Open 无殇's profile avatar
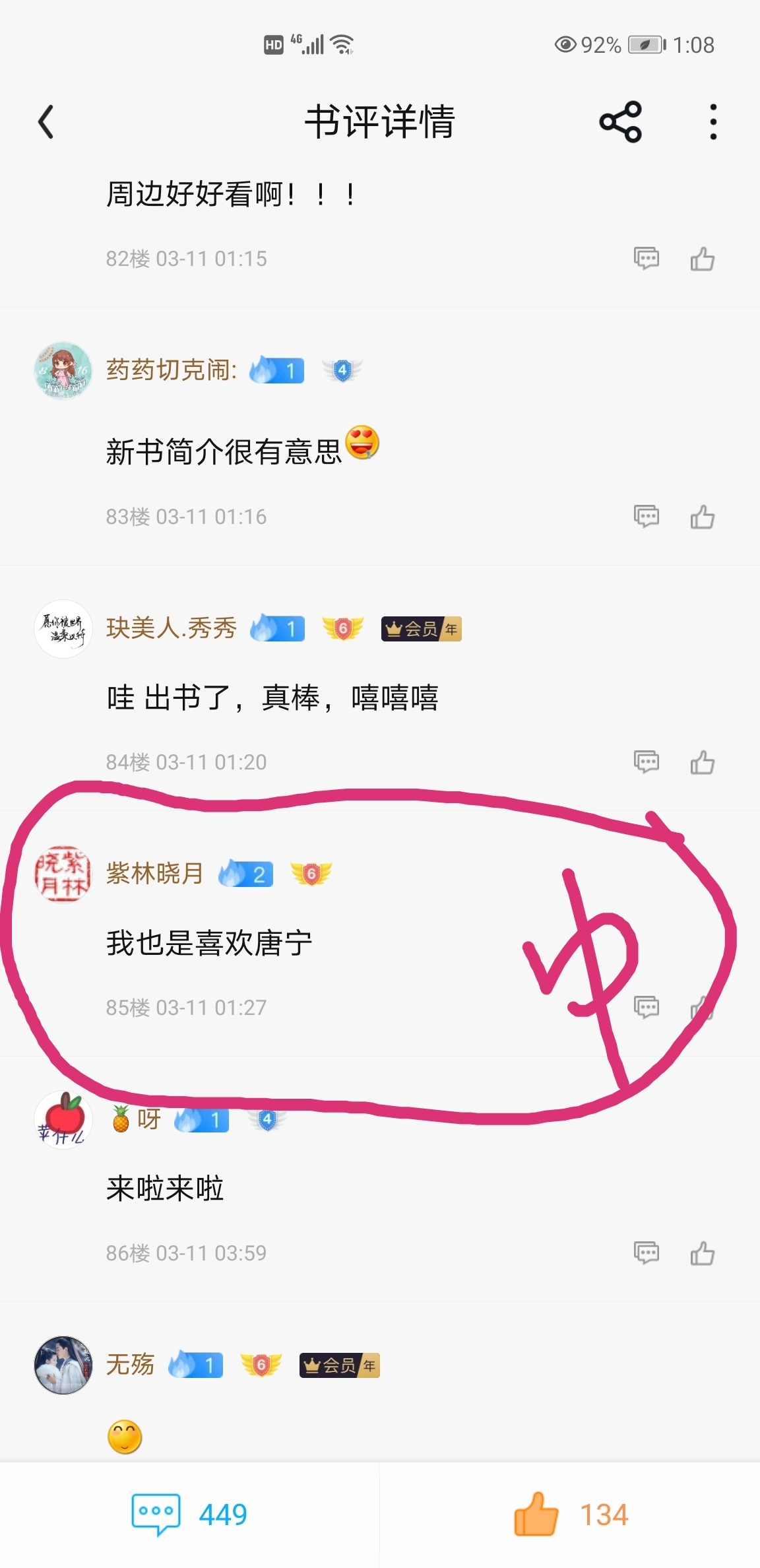This screenshot has width=760, height=1568. tap(63, 1365)
